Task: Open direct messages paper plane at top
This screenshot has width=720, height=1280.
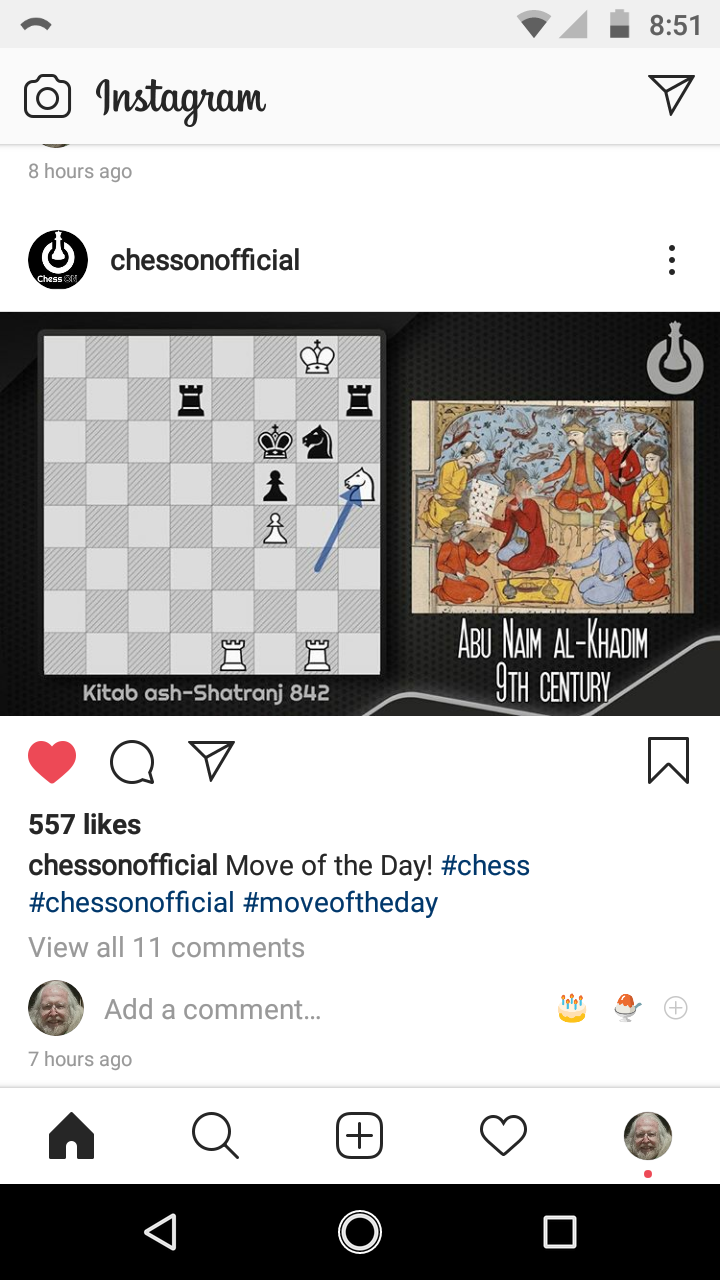Action: point(671,95)
